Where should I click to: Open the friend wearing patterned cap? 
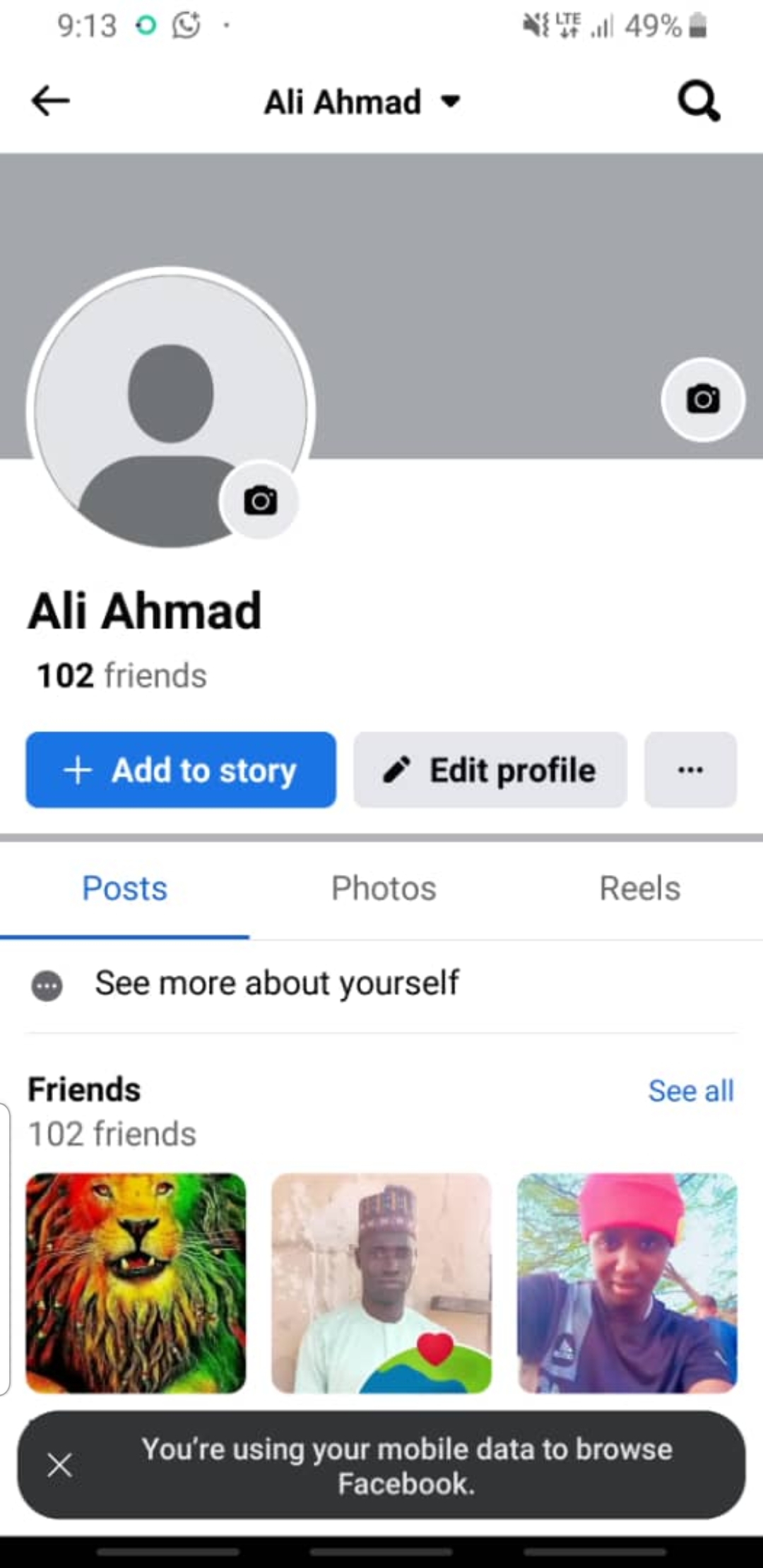pos(381,1283)
